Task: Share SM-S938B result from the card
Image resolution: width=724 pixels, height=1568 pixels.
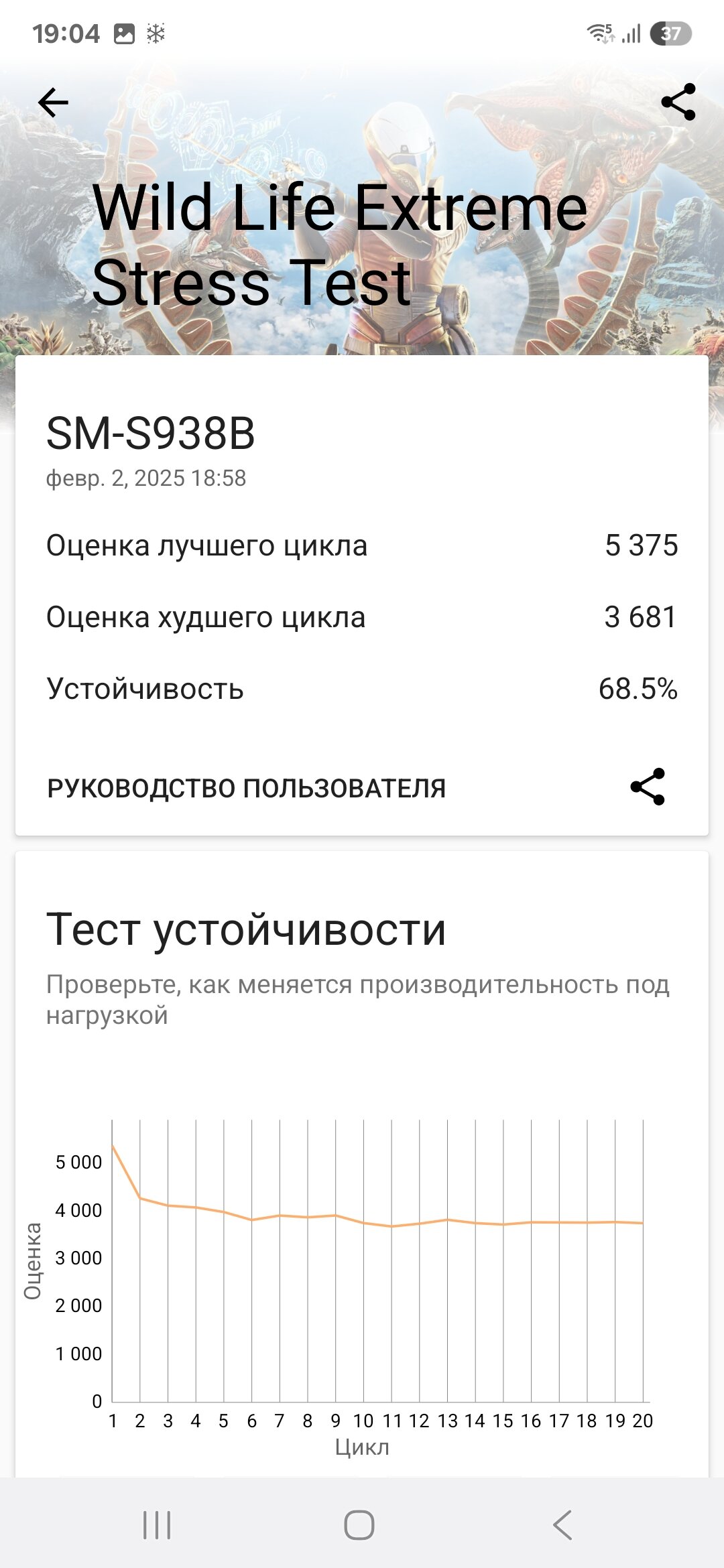Action: tap(648, 787)
